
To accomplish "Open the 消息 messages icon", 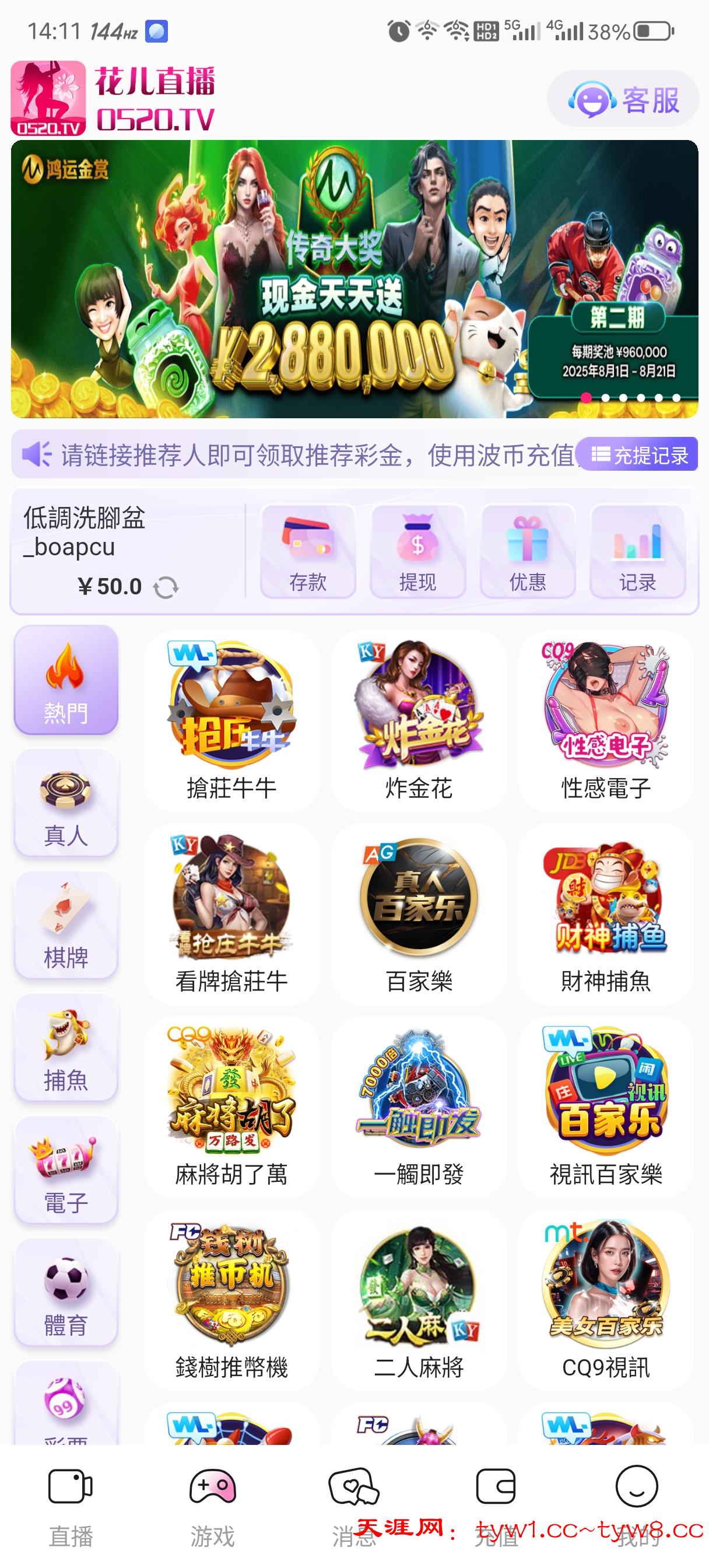I will tap(354, 1486).
